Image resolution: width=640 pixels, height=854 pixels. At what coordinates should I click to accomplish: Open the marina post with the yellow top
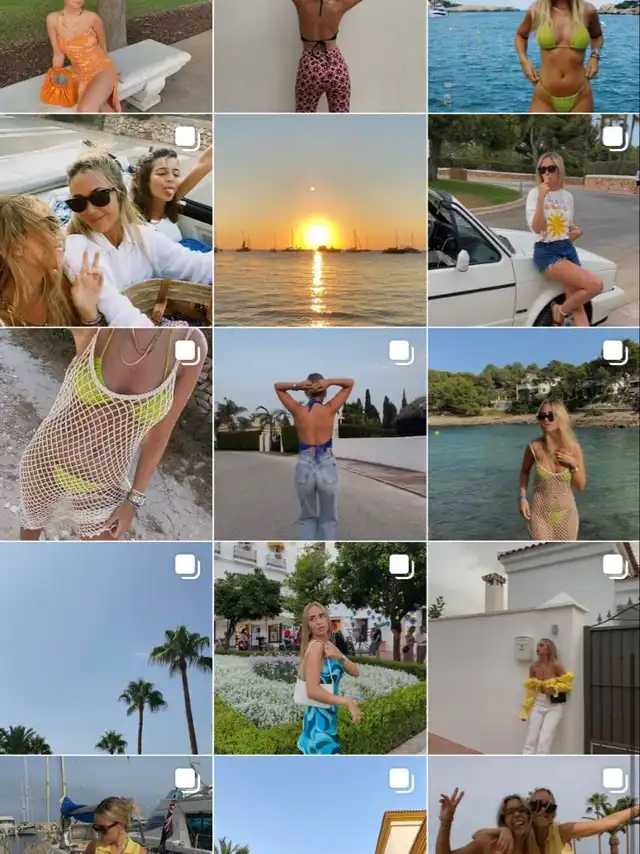pos(106,805)
